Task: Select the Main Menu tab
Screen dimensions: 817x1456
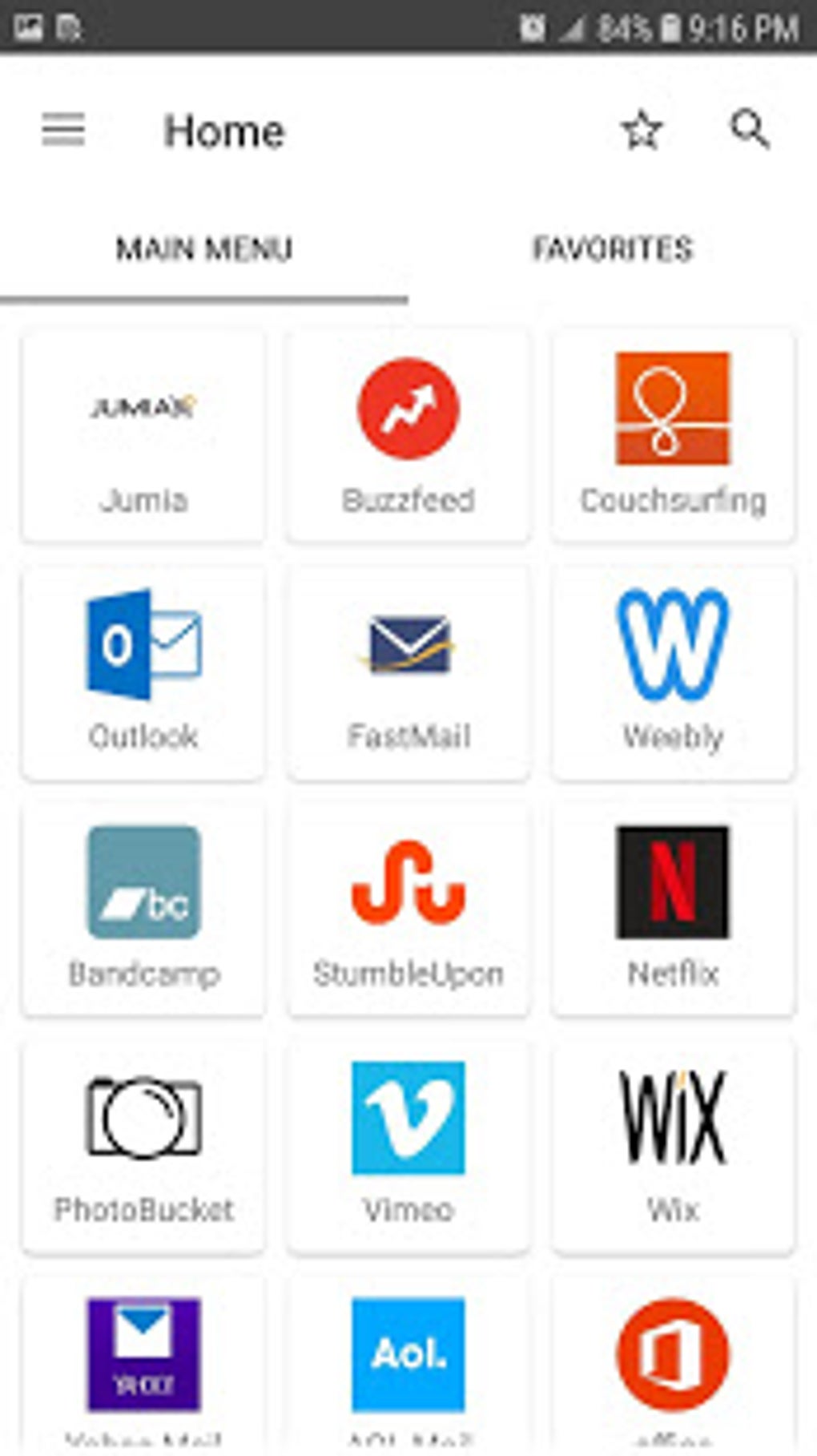Action: pyautogui.click(x=204, y=248)
